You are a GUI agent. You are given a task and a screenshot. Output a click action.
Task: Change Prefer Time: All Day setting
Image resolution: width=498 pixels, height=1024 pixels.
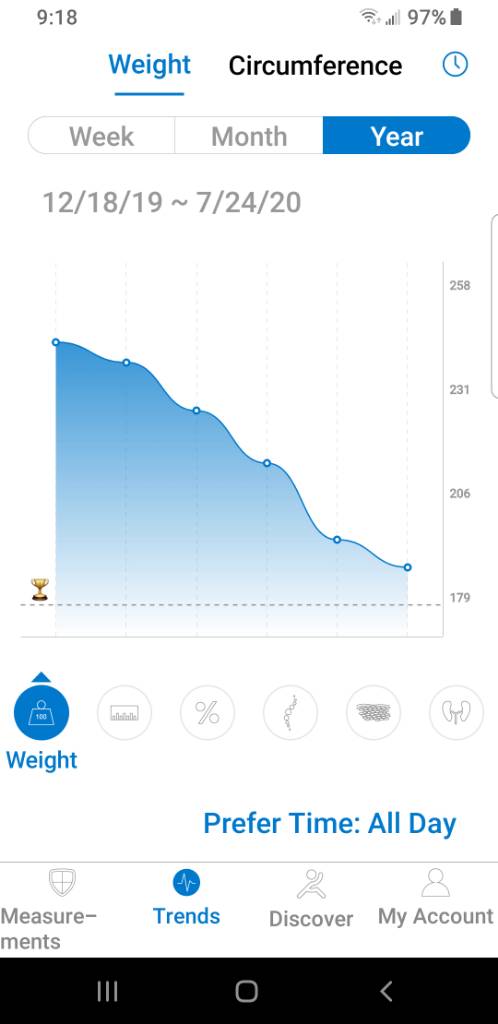point(330,824)
